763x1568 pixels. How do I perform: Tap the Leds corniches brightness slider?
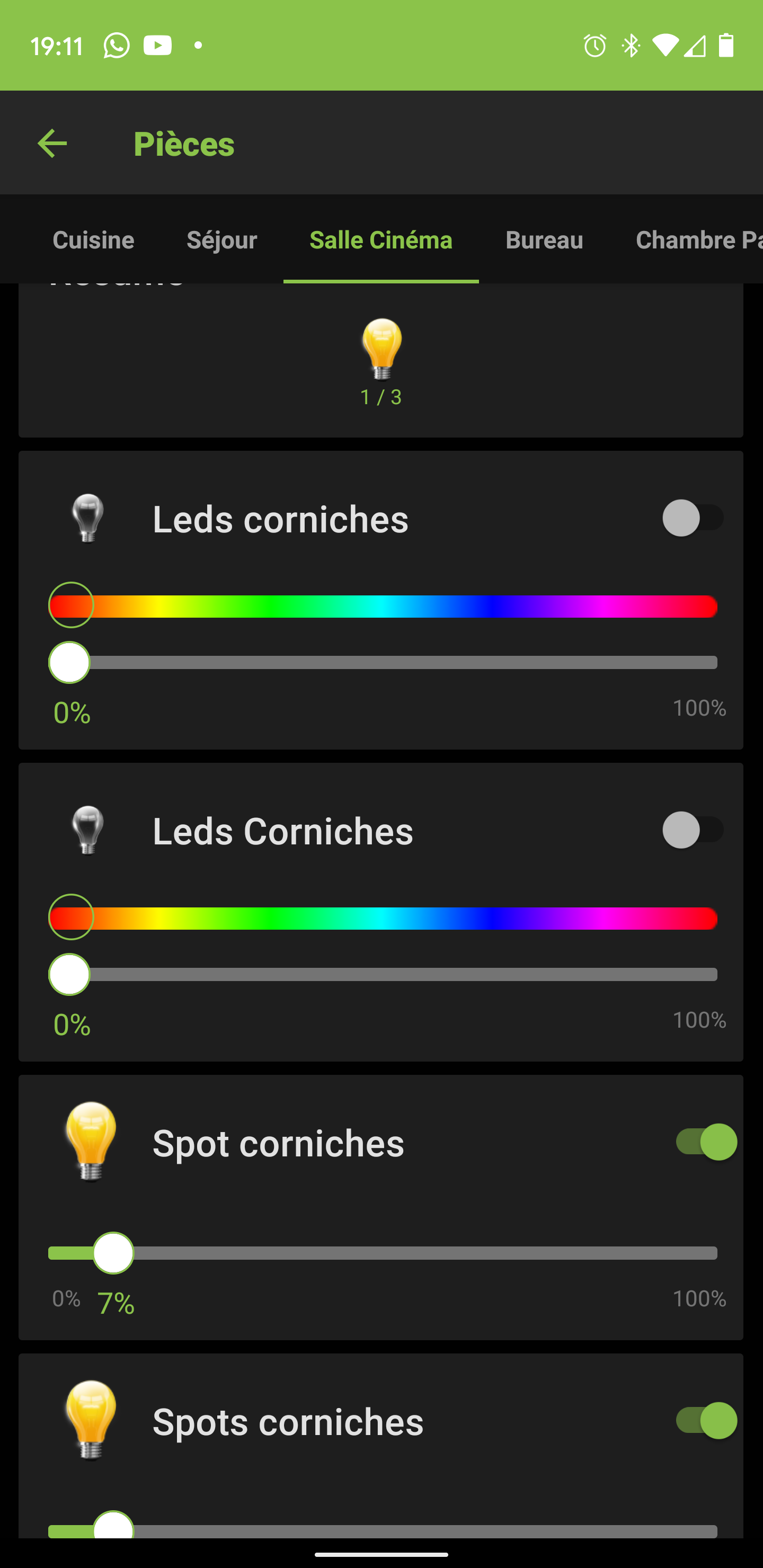pos(383,662)
